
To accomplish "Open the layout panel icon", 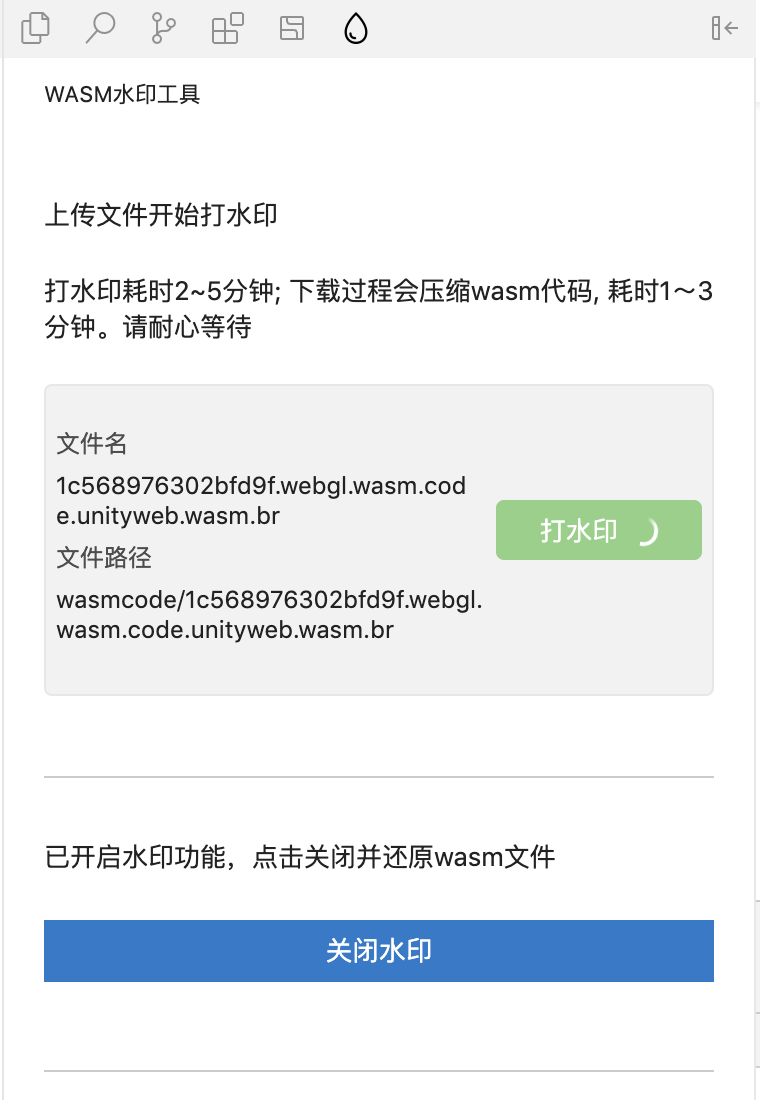I will [x=291, y=28].
